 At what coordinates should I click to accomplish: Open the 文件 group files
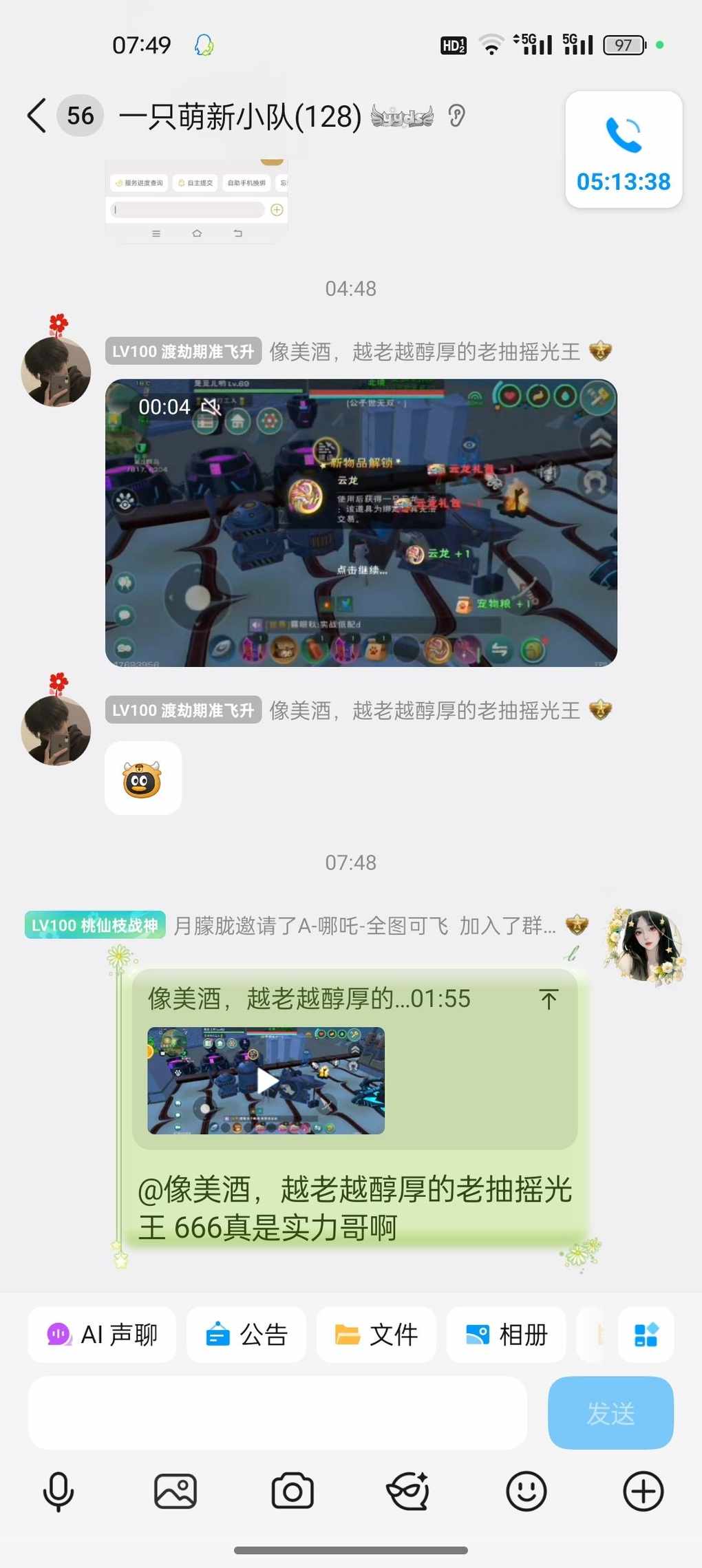376,1335
